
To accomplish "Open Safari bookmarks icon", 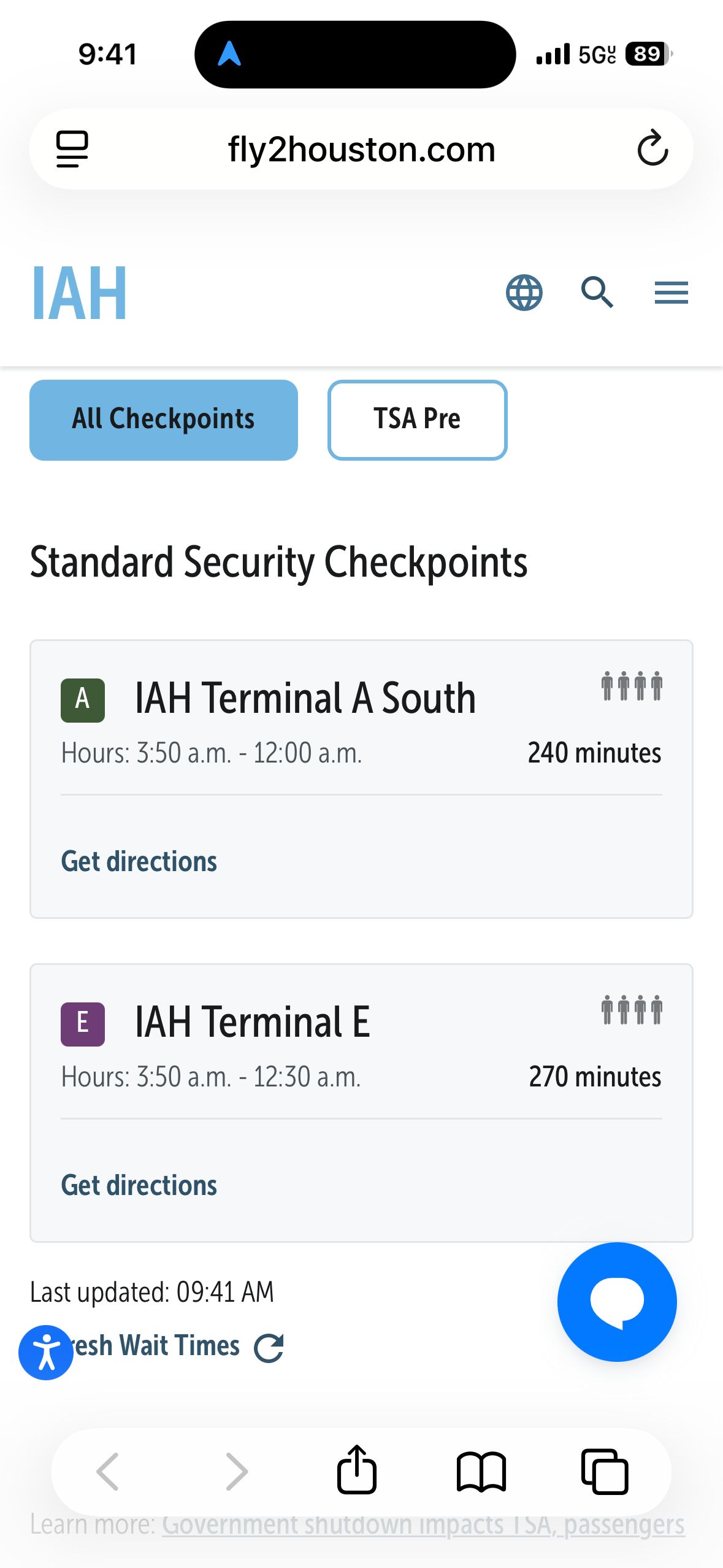I will [x=481, y=1472].
